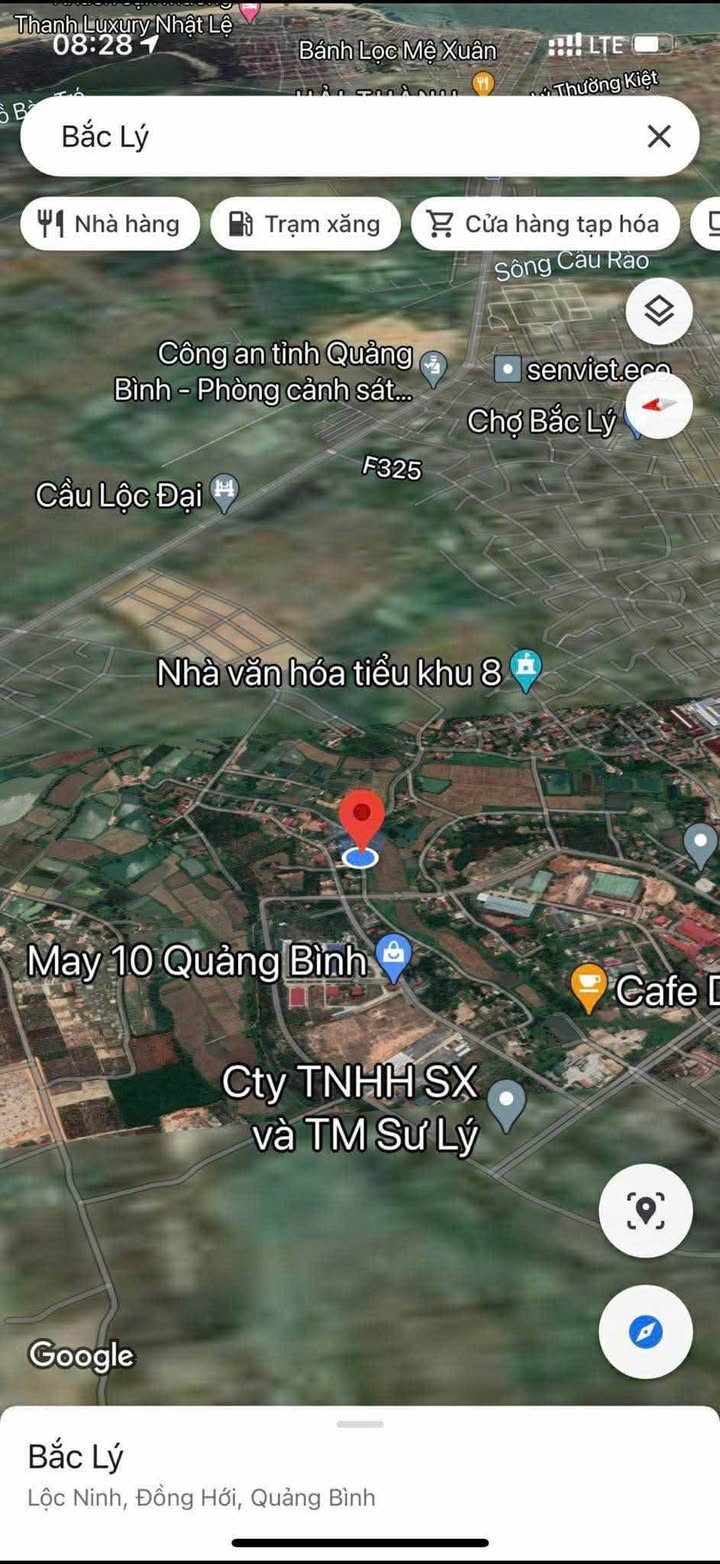Screen dimensions: 720x1564
Task: Tap the red Bắc Lý location pin
Action: tap(361, 822)
